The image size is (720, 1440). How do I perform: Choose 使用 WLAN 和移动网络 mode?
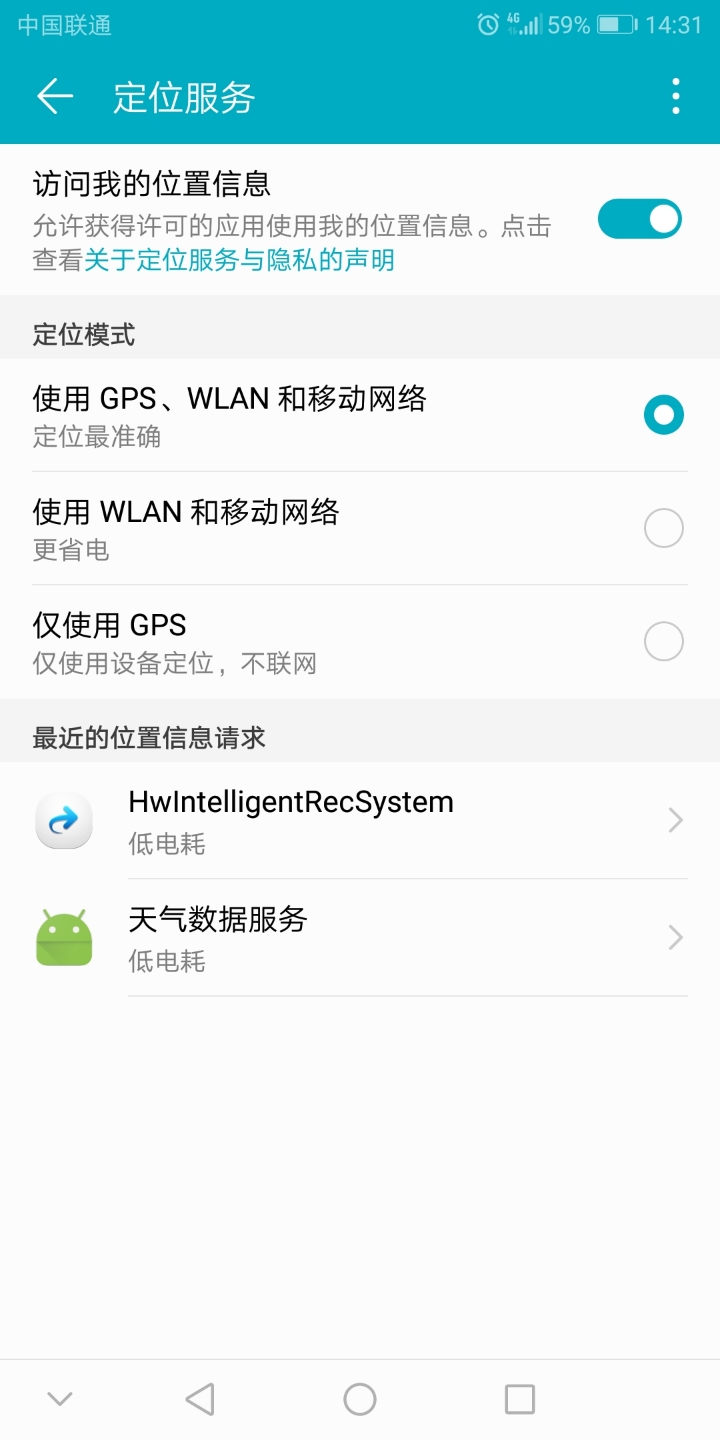click(663, 528)
